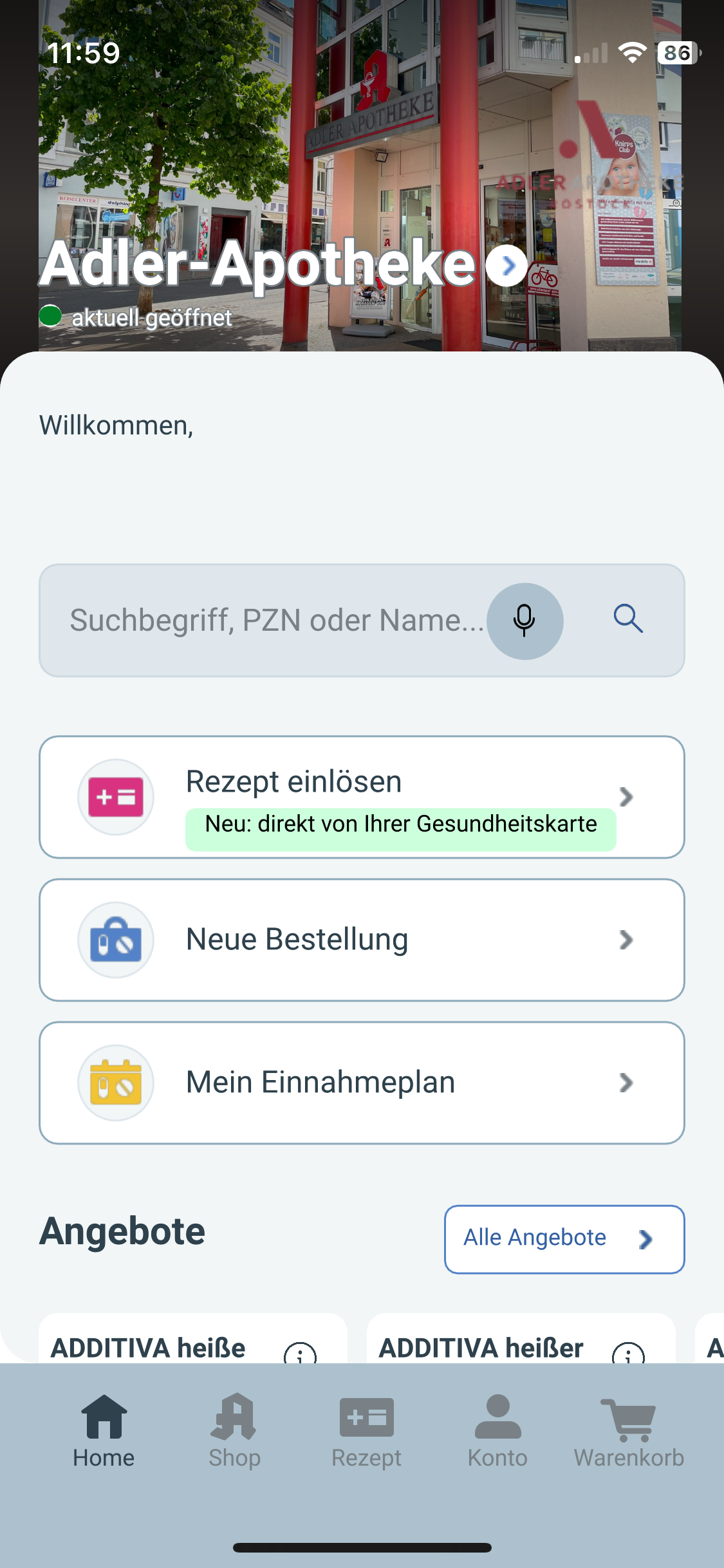Tap the magnifying glass search icon
Viewport: 724px width, 1568px height.
[628, 619]
